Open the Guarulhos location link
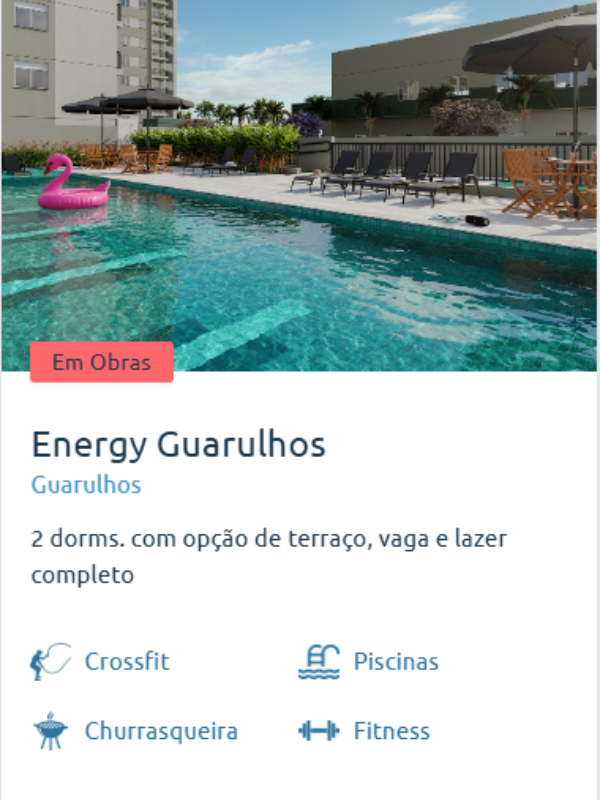 [x=86, y=486]
